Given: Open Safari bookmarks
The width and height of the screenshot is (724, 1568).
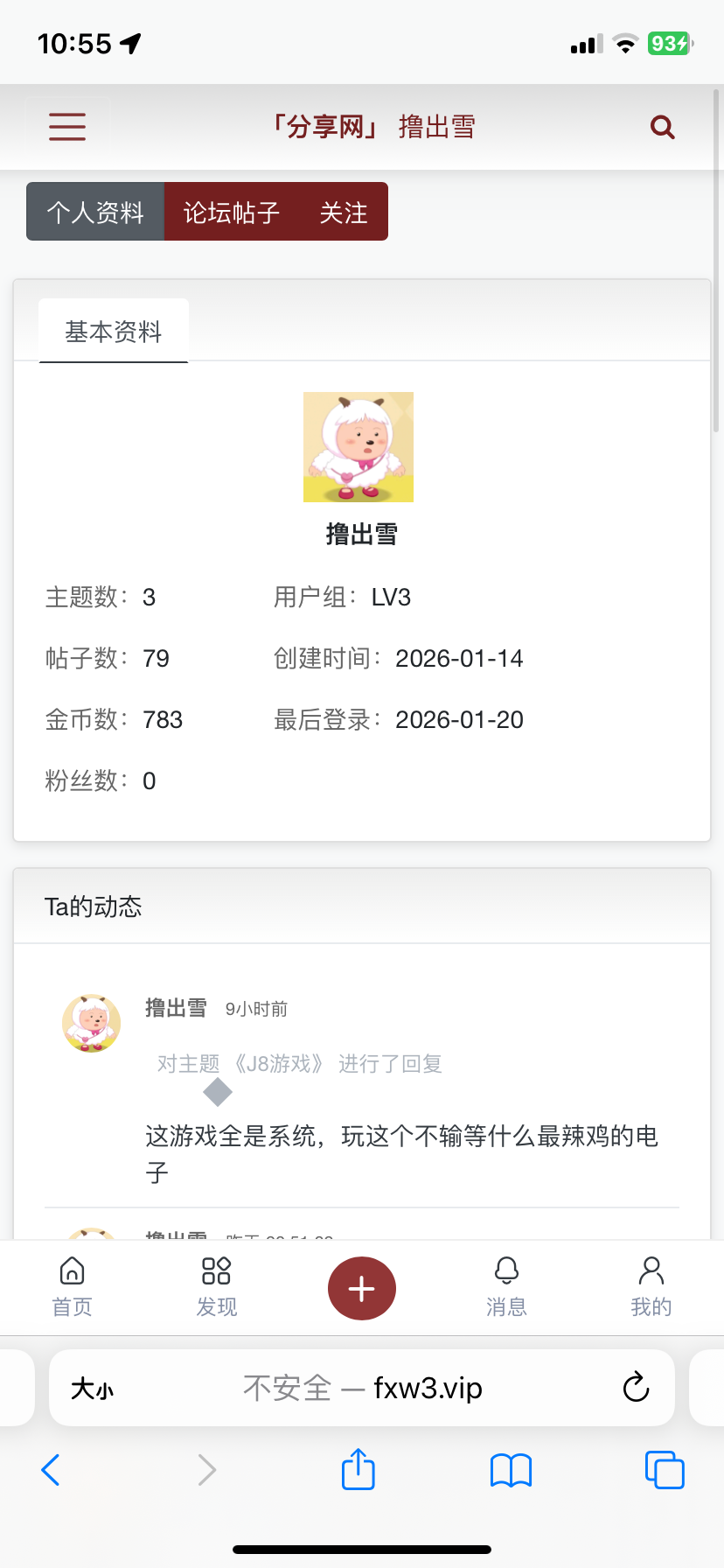Looking at the screenshot, I should pos(512,1470).
